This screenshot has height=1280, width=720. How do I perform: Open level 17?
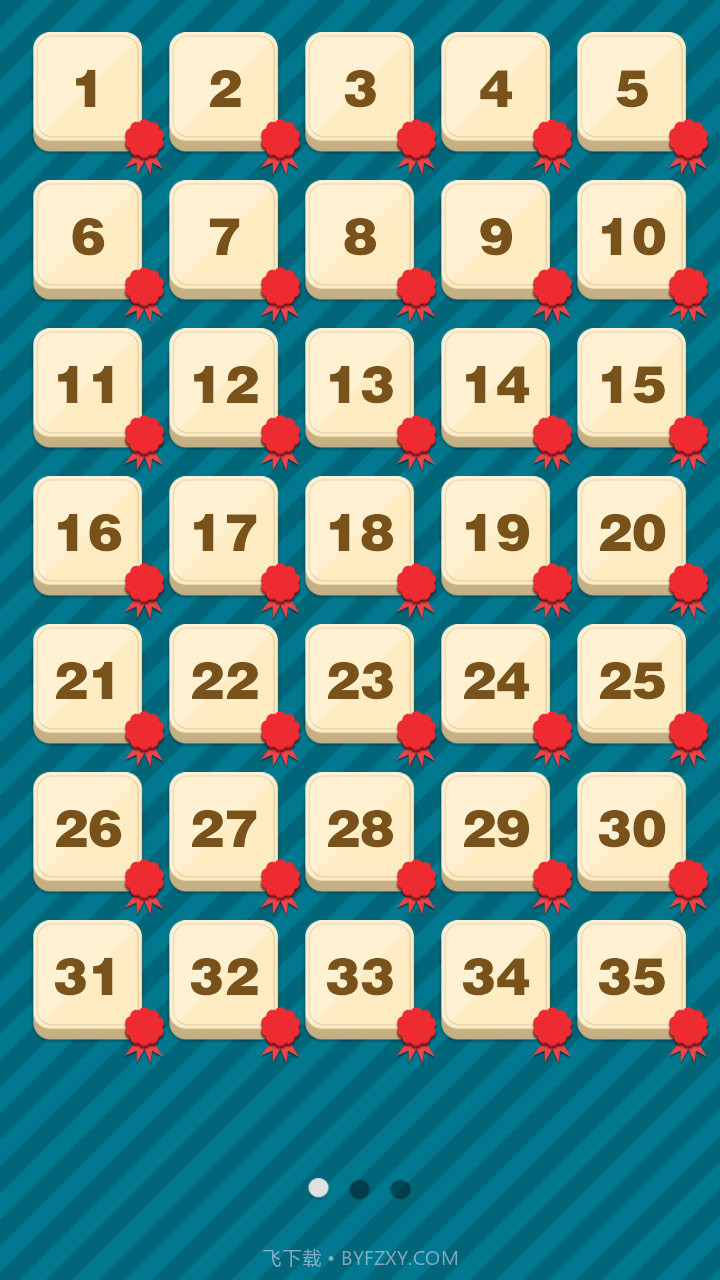pyautogui.click(x=223, y=534)
